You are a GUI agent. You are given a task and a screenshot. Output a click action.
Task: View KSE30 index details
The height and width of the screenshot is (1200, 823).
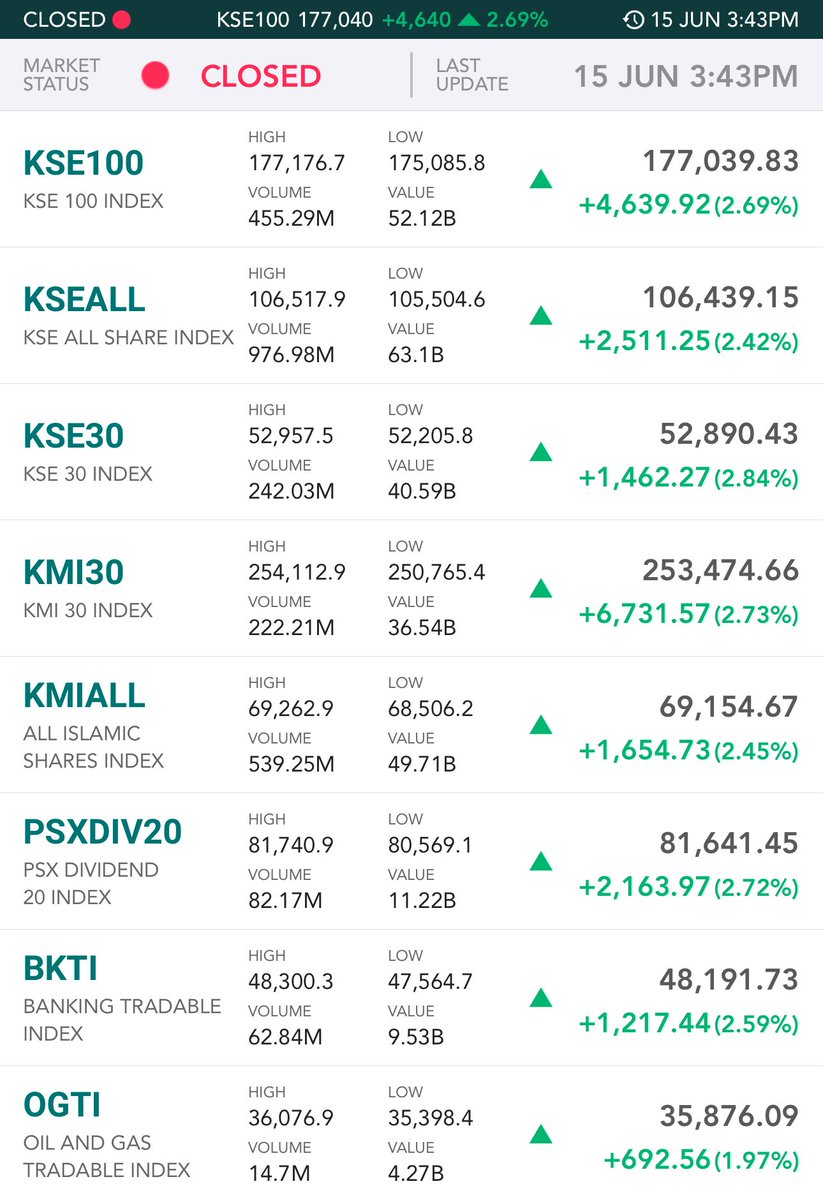click(x=411, y=452)
